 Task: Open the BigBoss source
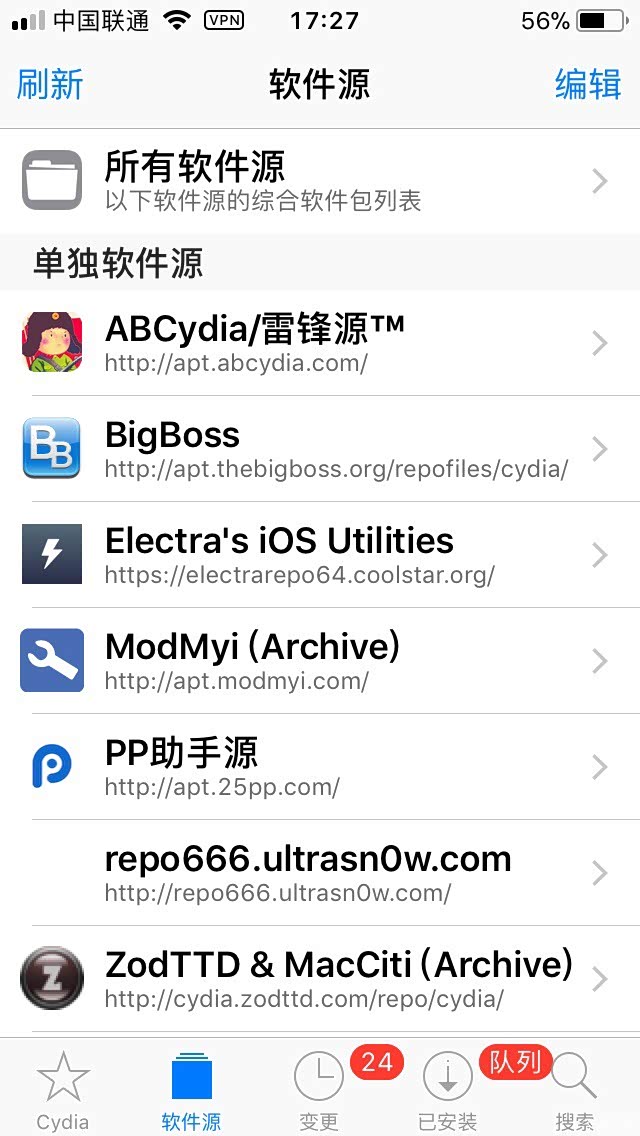[x=320, y=448]
